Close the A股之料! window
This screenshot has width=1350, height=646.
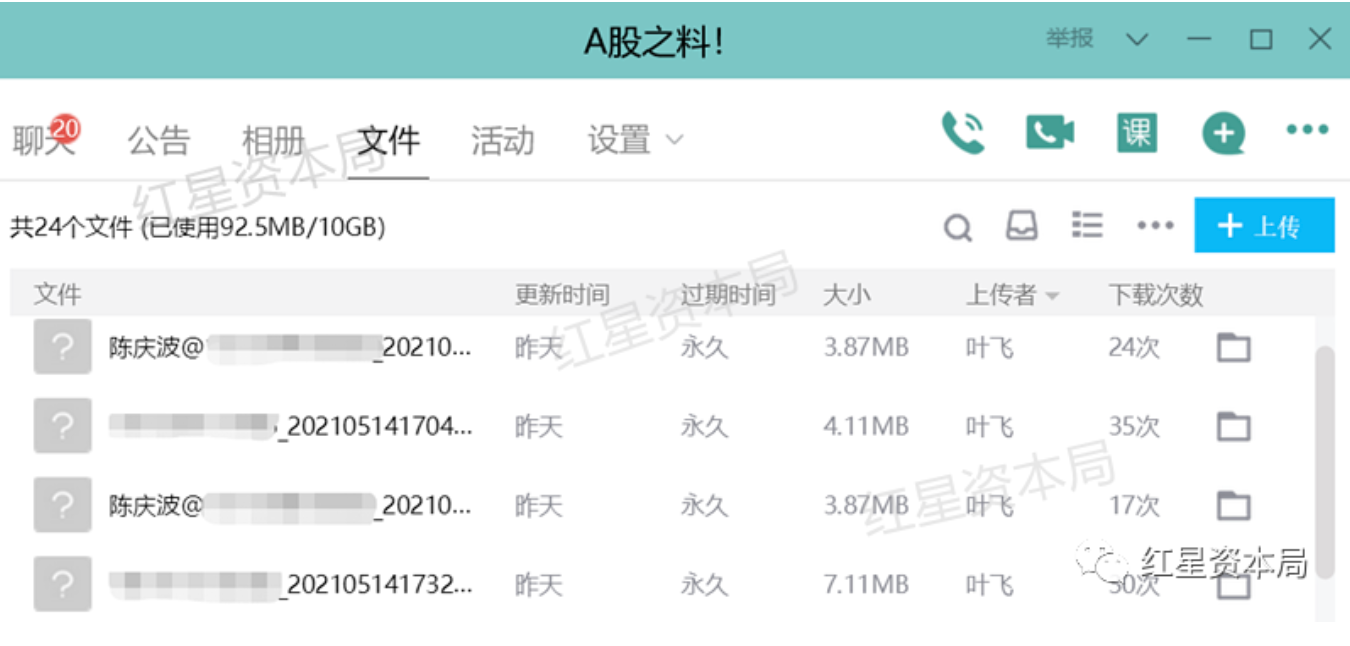(x=1319, y=39)
